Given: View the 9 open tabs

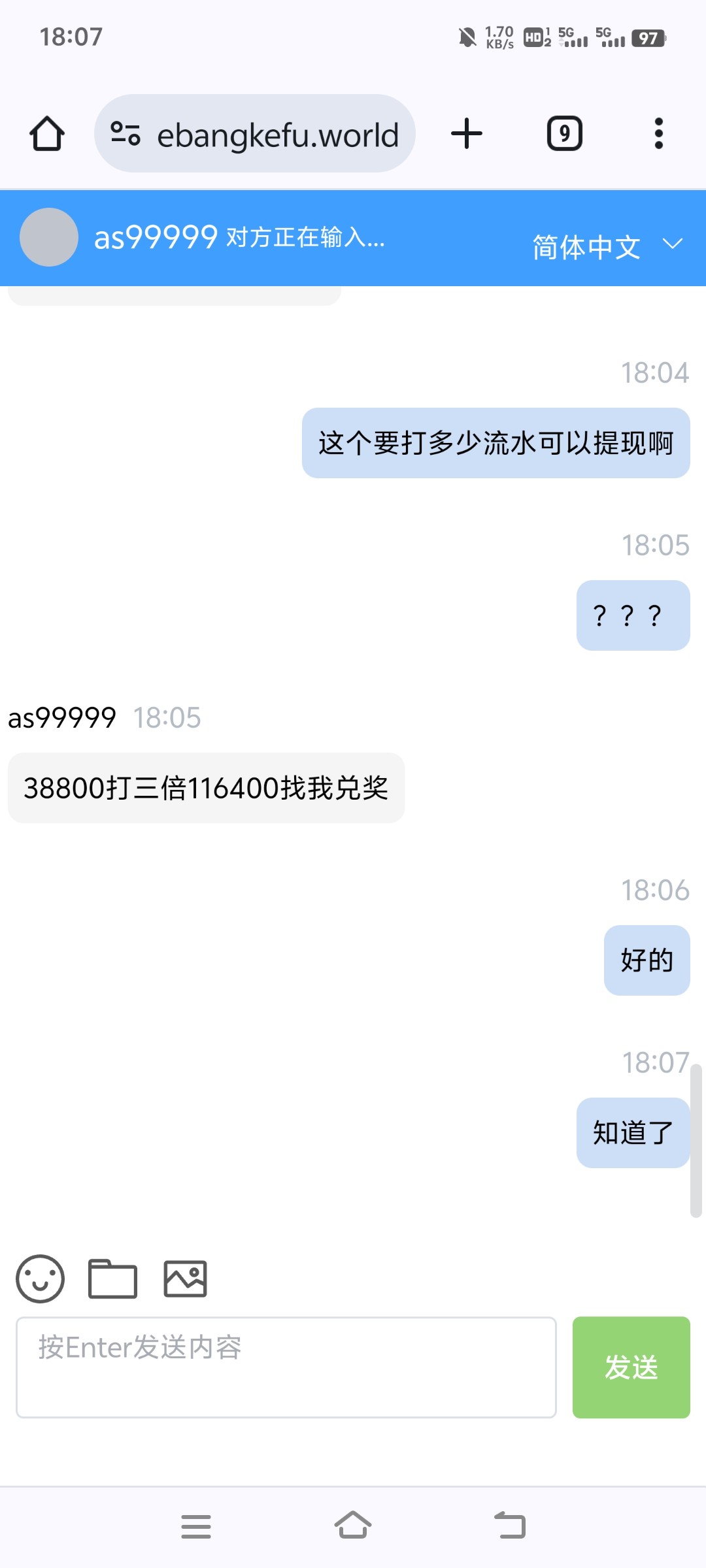Looking at the screenshot, I should 564,134.
